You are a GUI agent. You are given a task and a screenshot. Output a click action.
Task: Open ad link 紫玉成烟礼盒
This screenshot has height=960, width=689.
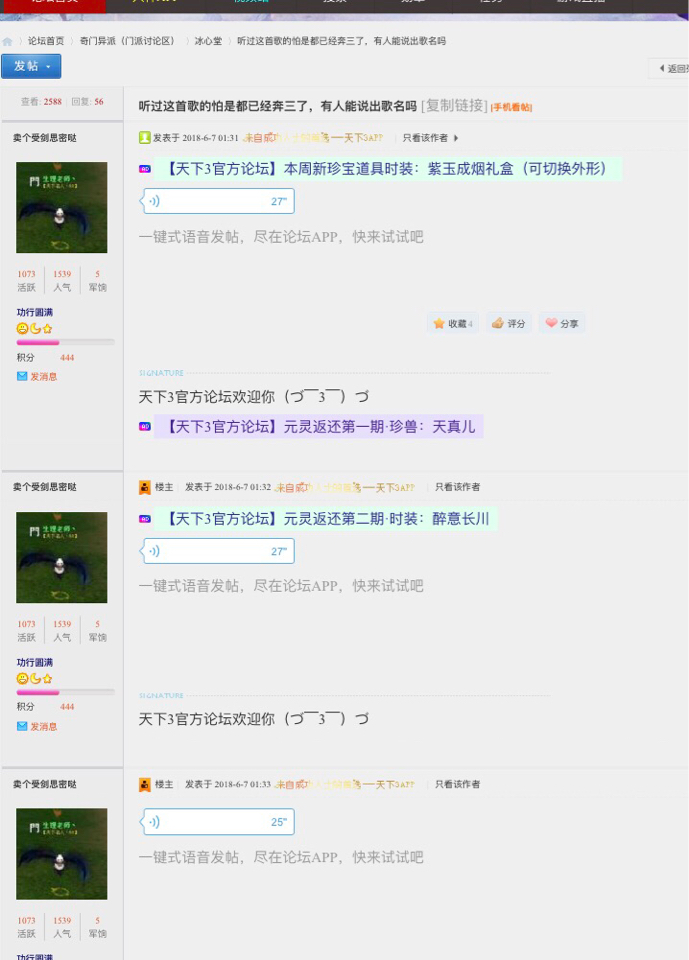386,169
